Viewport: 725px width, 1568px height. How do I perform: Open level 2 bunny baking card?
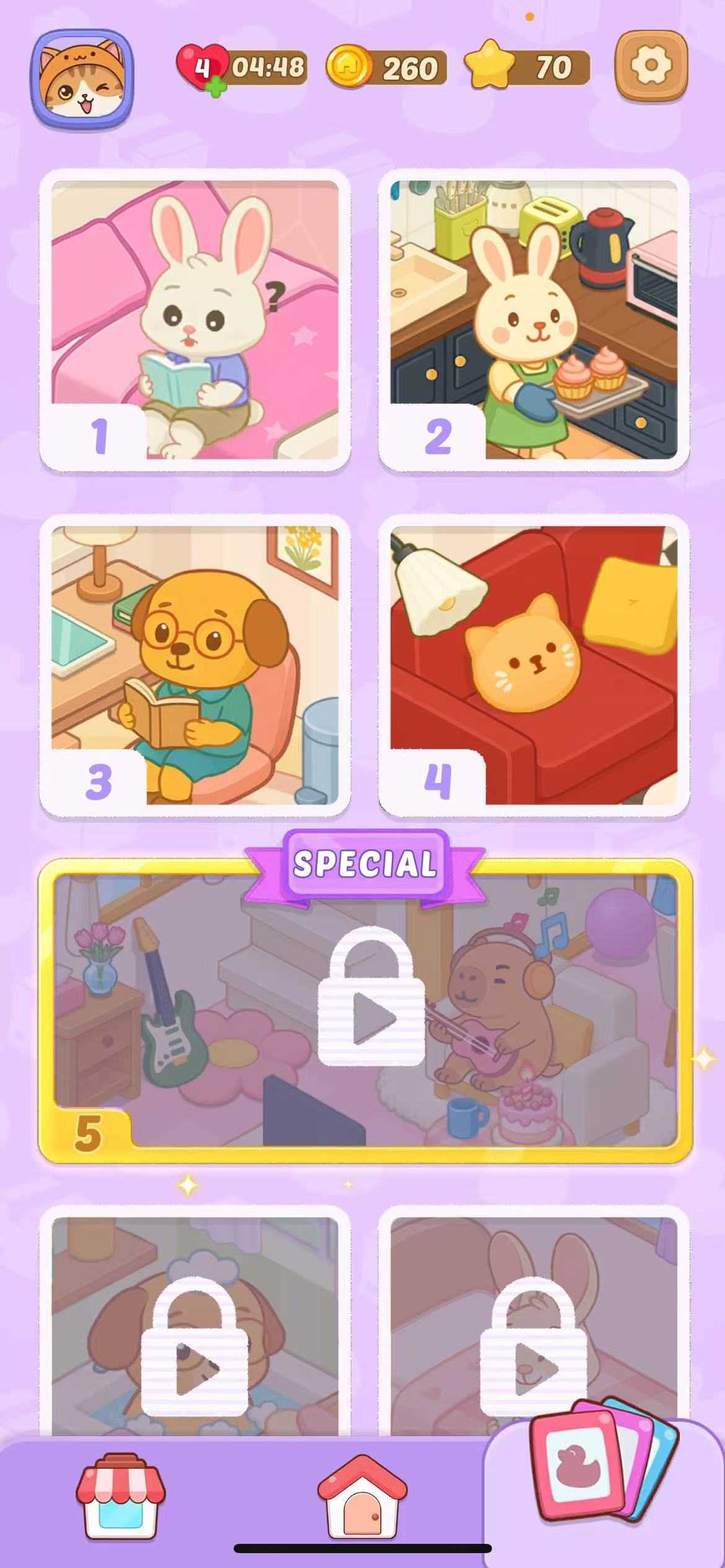tap(534, 320)
